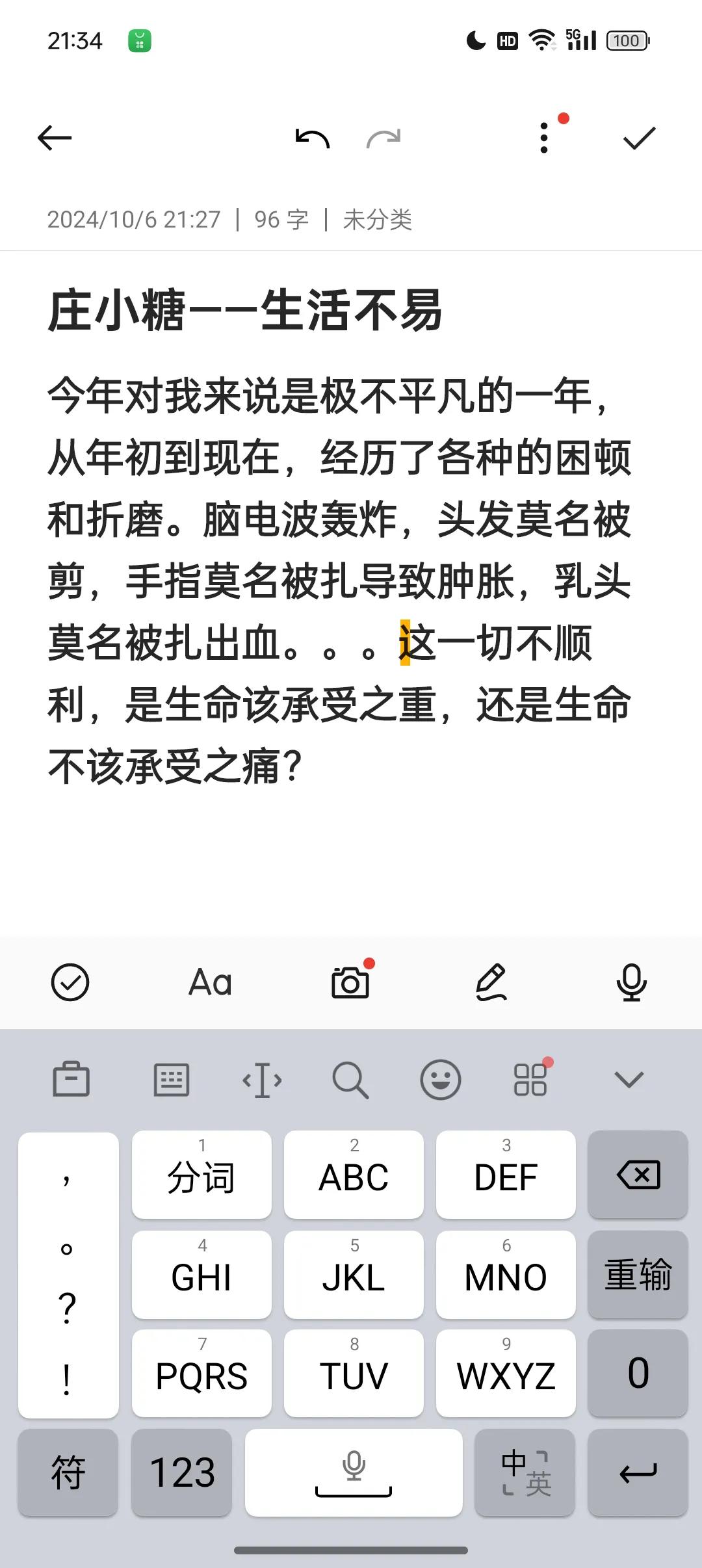
Task: Tap the checkmark to save the note
Action: (x=637, y=137)
